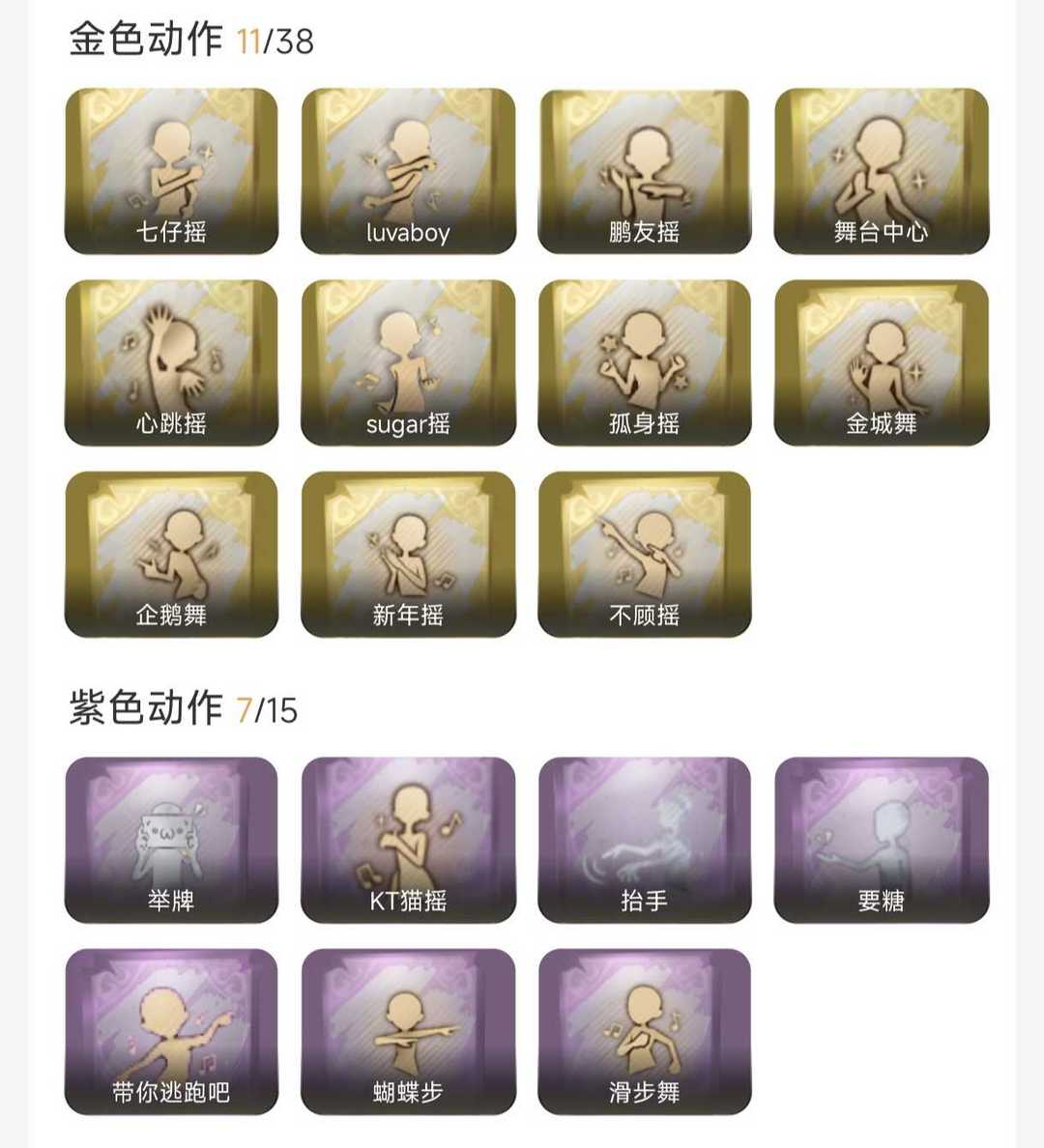View the KT猫摇 action tile
The height and width of the screenshot is (1148, 1044).
pos(408,840)
